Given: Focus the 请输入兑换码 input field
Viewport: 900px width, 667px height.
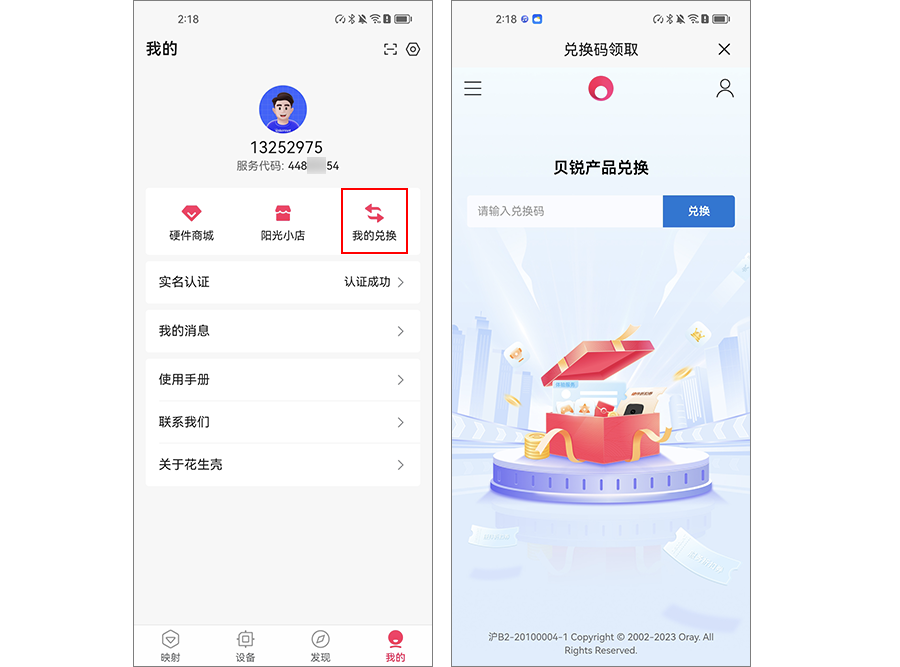Looking at the screenshot, I should tap(565, 211).
